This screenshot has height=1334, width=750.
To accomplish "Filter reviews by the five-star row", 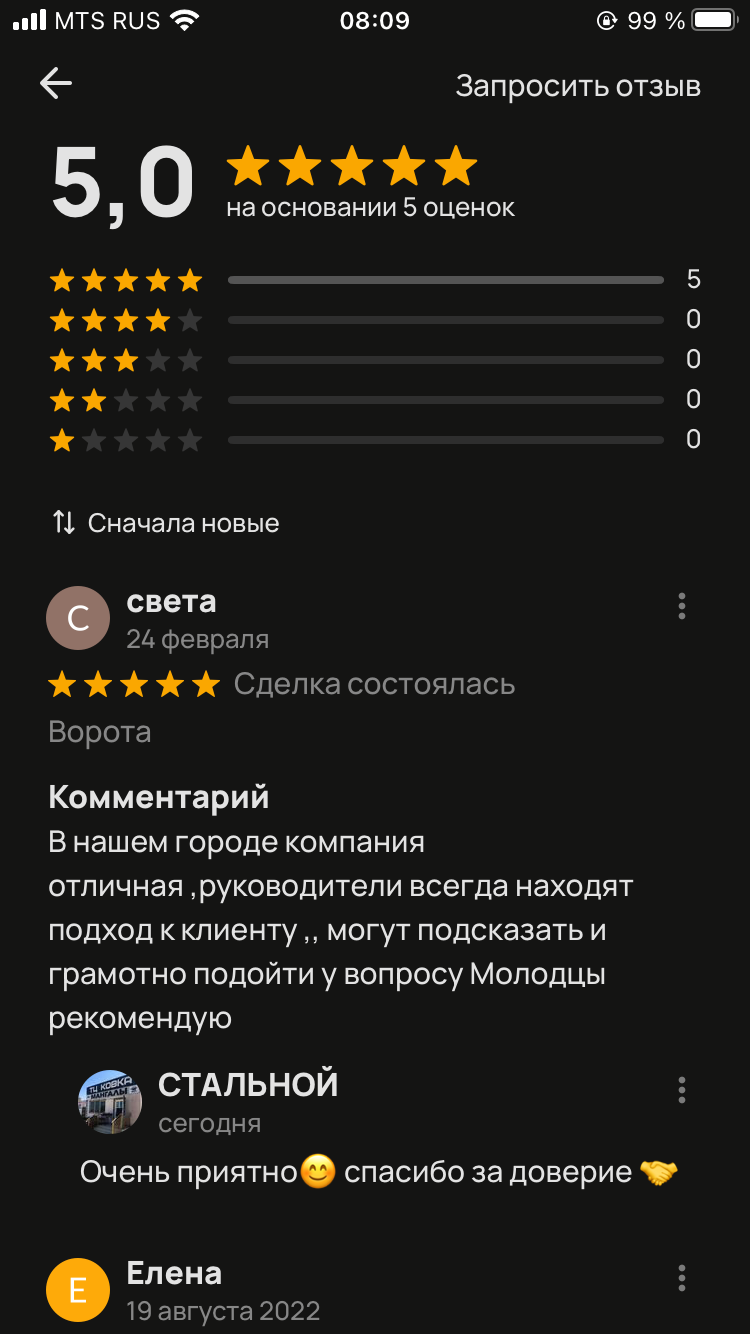I will (375, 280).
